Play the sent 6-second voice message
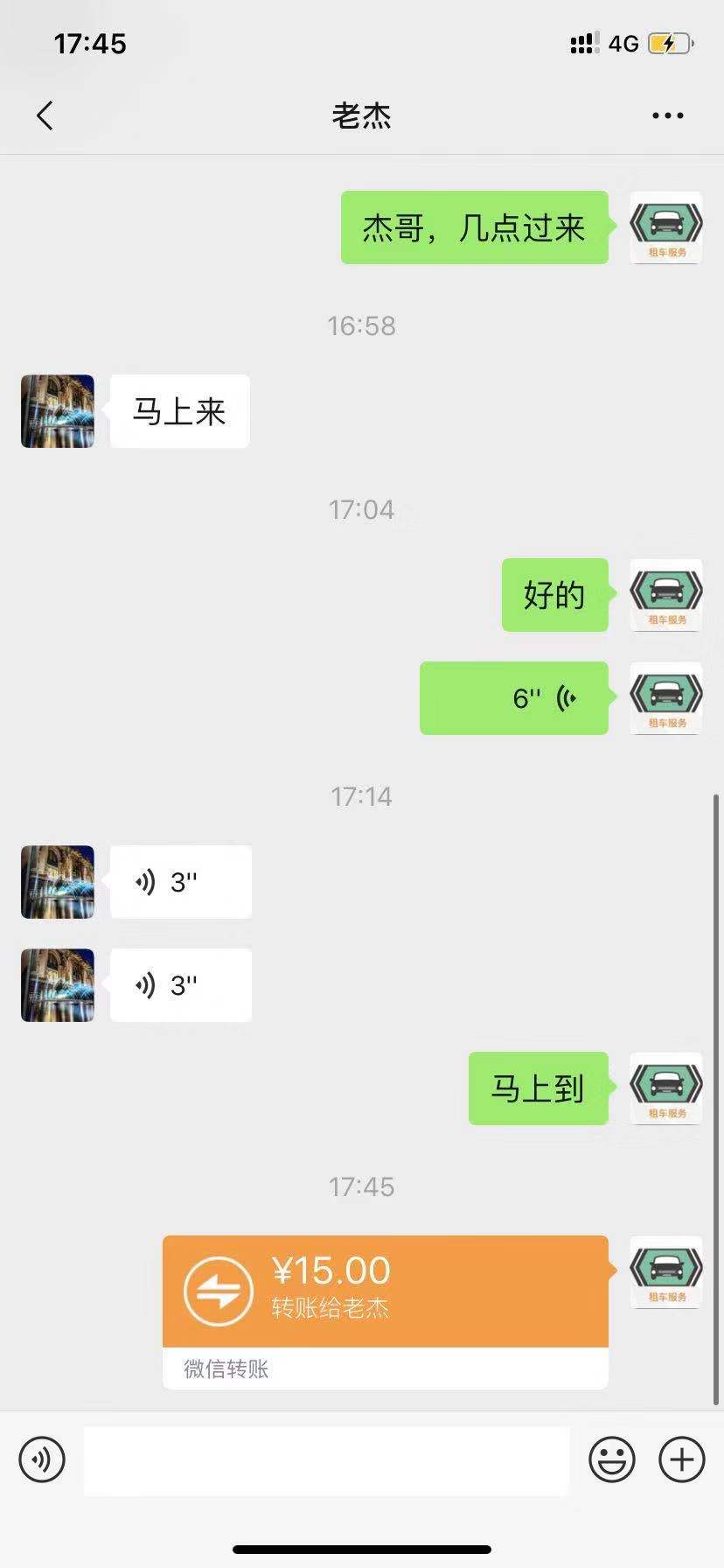The width and height of the screenshot is (724, 1568). click(514, 698)
